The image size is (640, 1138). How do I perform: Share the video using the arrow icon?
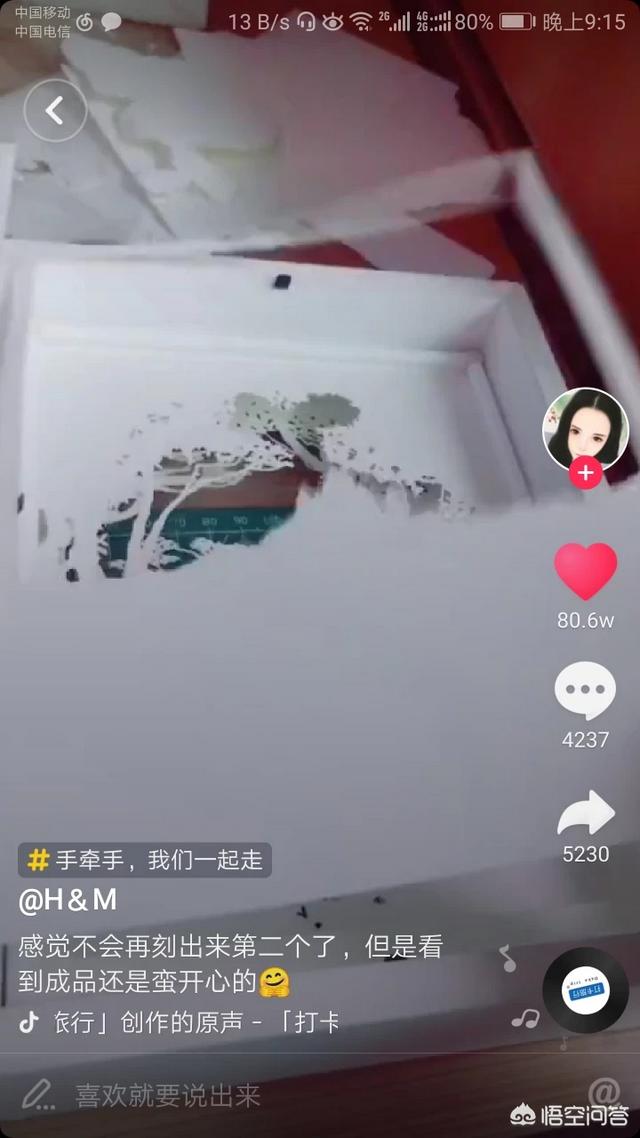[x=586, y=813]
